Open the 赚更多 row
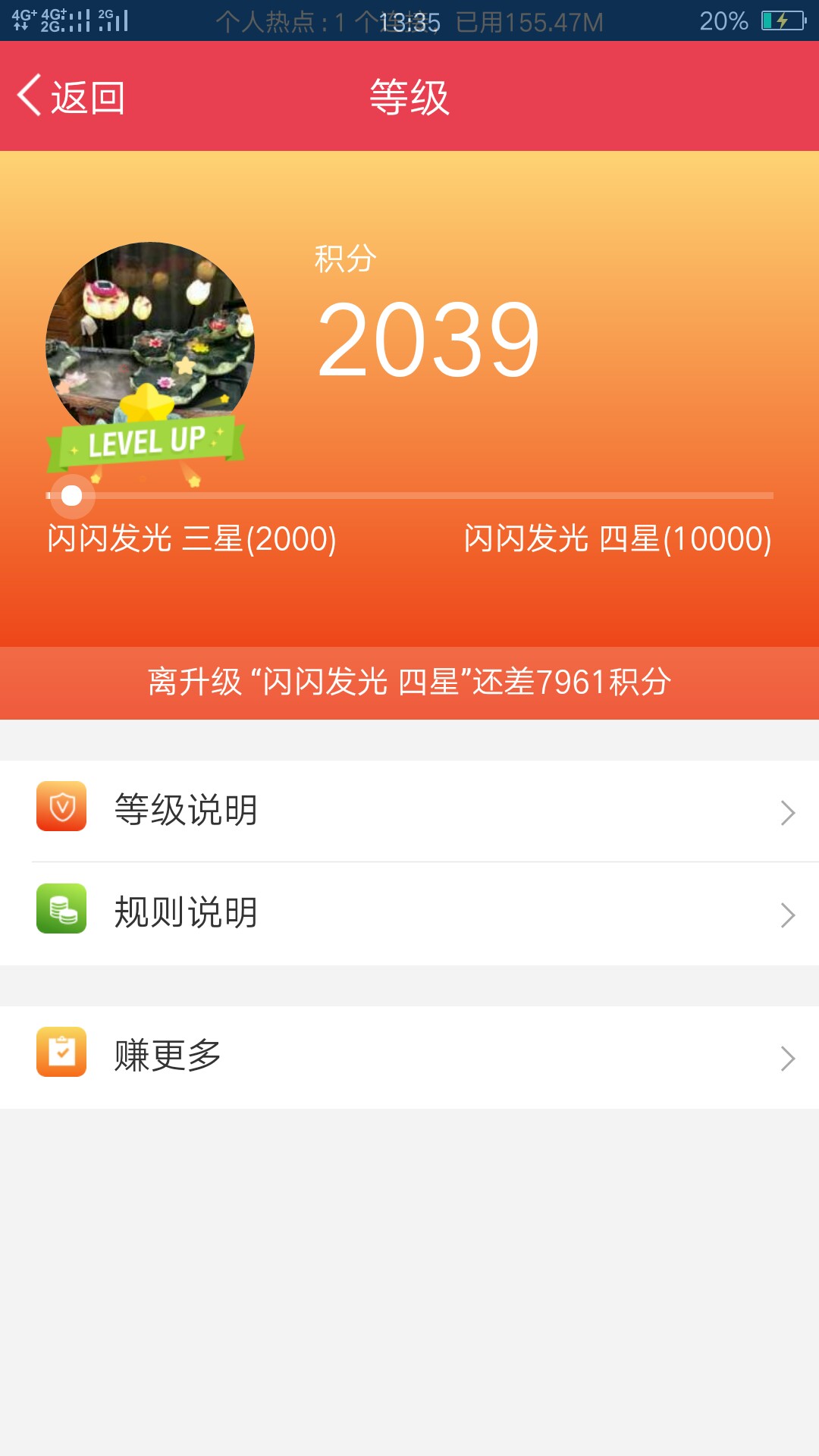This screenshot has width=819, height=1456. (x=409, y=1057)
